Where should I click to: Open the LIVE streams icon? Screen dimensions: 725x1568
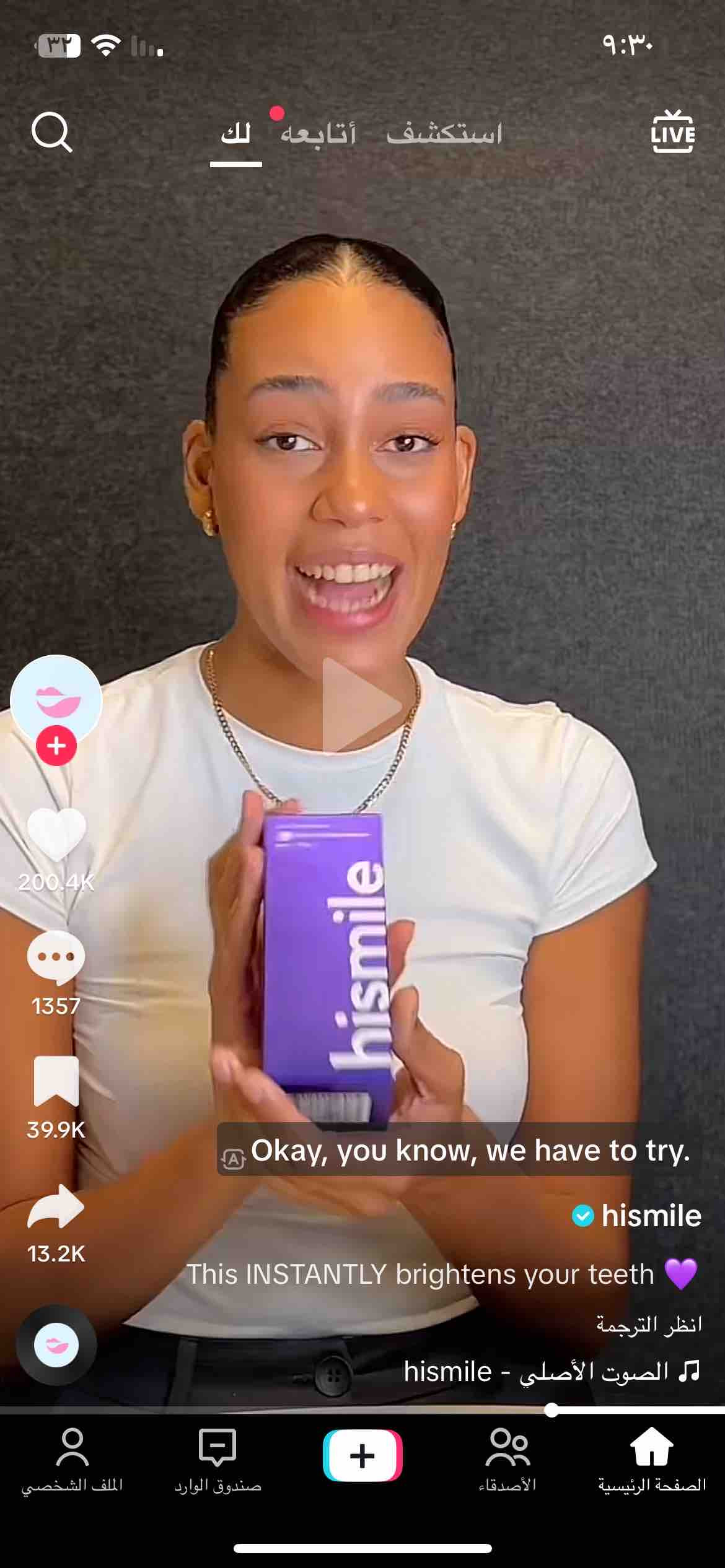click(672, 132)
